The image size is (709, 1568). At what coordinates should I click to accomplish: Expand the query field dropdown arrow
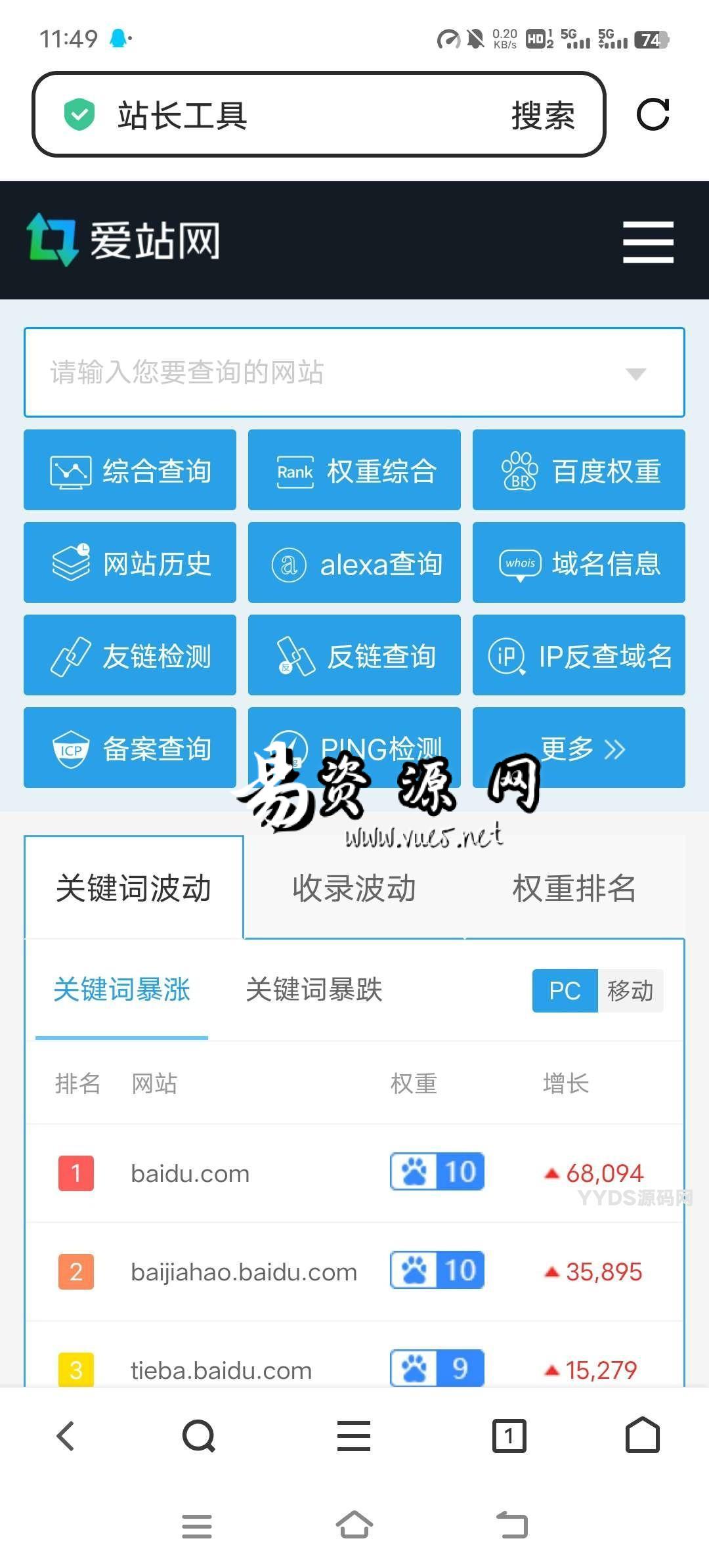coord(636,374)
